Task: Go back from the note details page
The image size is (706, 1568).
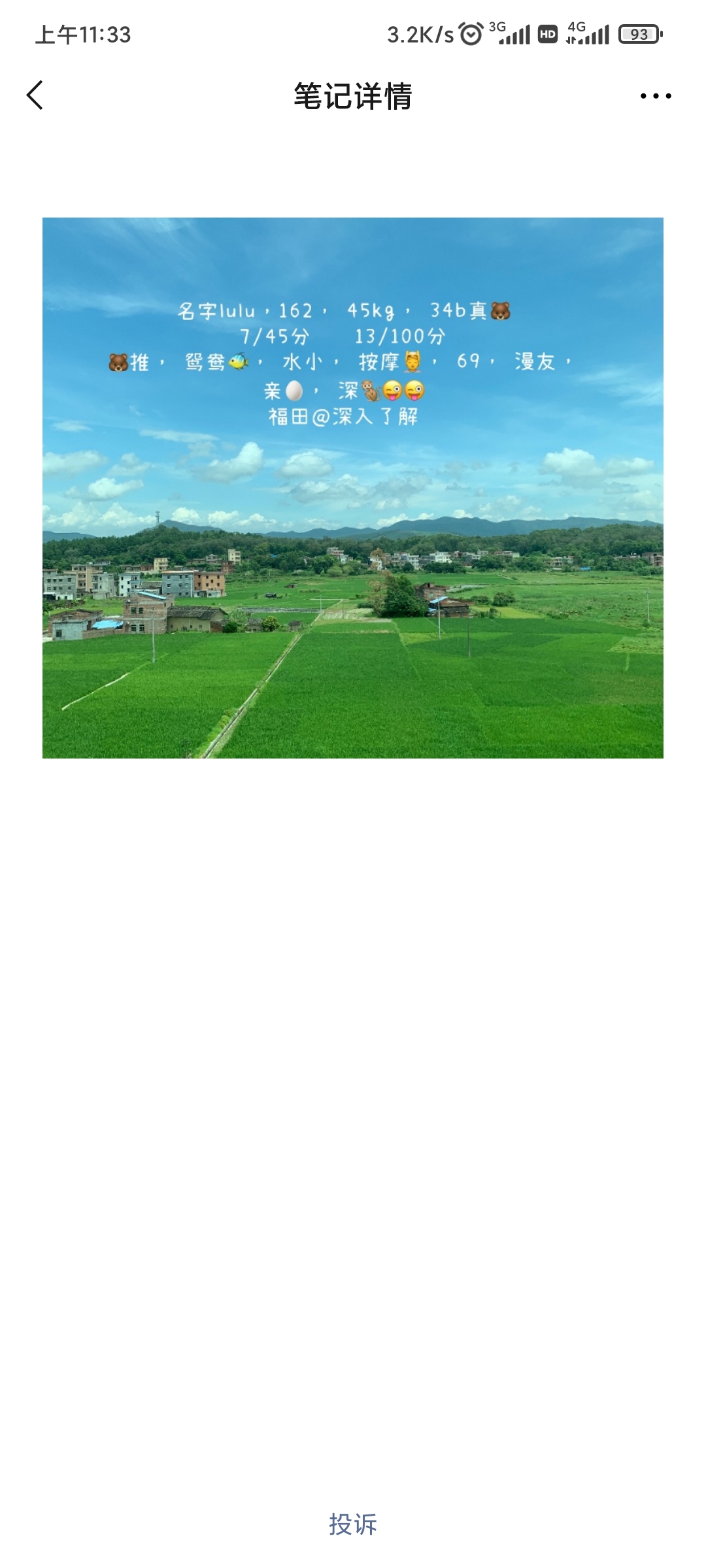Action: tap(35, 96)
